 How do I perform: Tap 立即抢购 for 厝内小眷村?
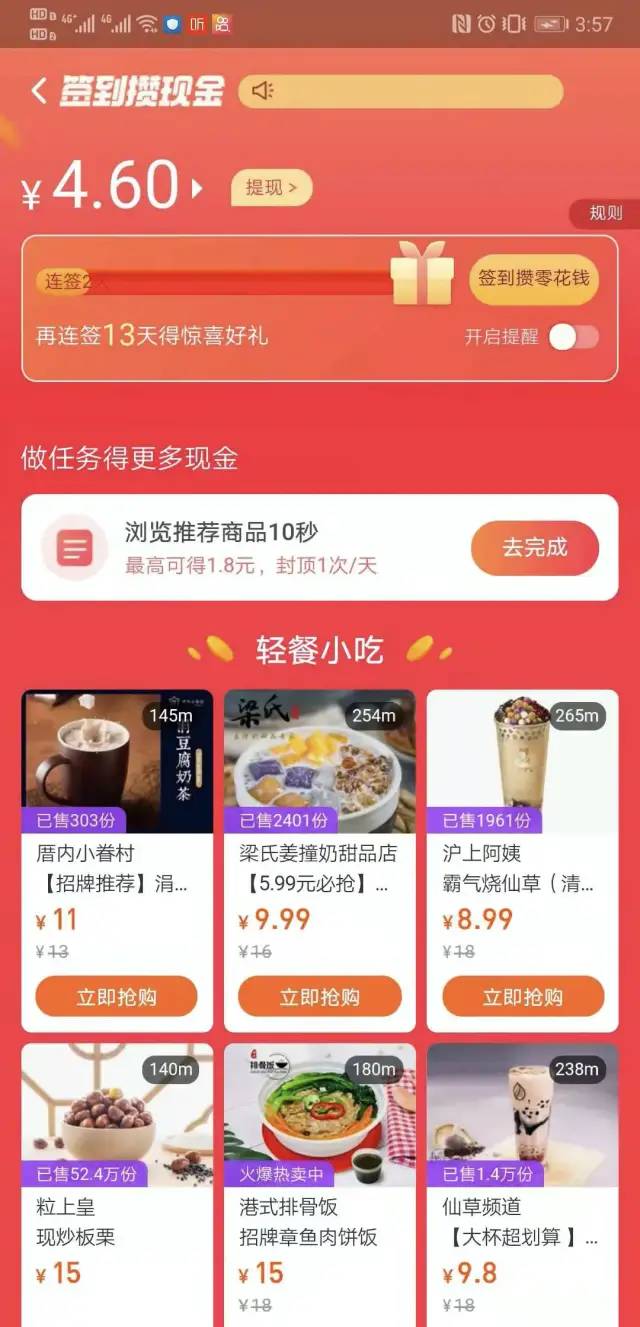point(116,996)
